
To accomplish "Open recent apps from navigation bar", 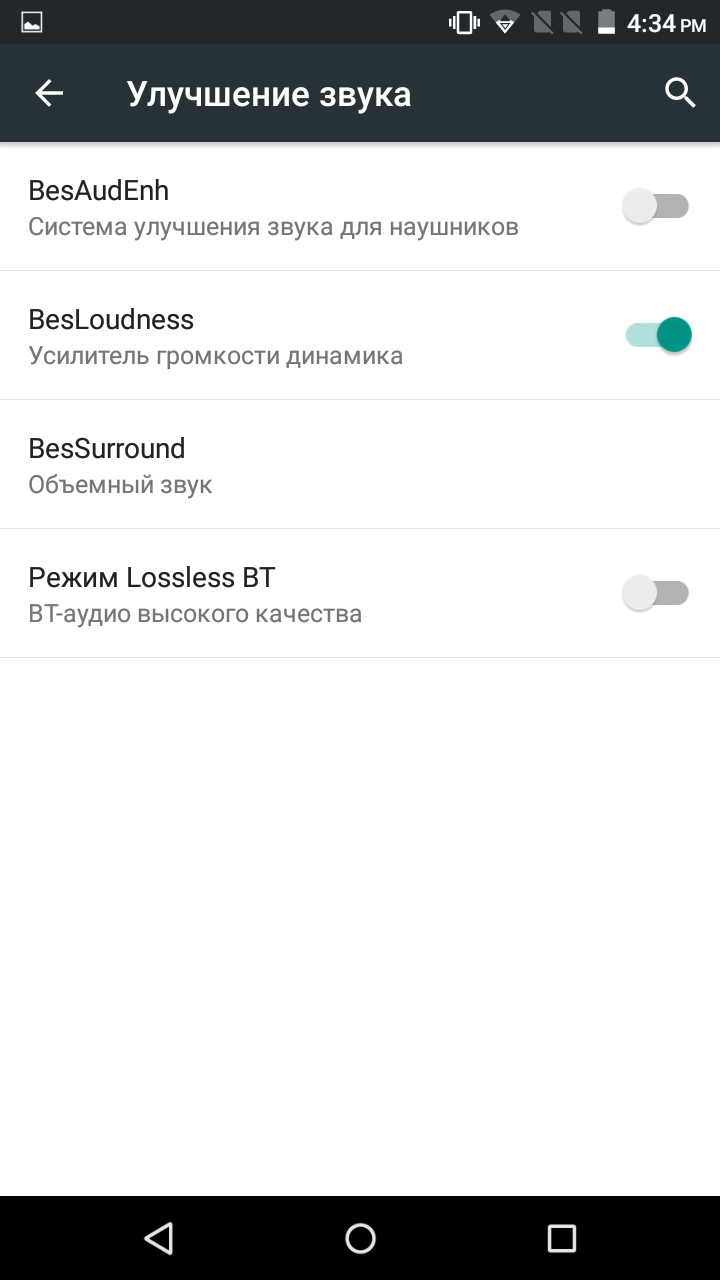I will click(x=562, y=1239).
